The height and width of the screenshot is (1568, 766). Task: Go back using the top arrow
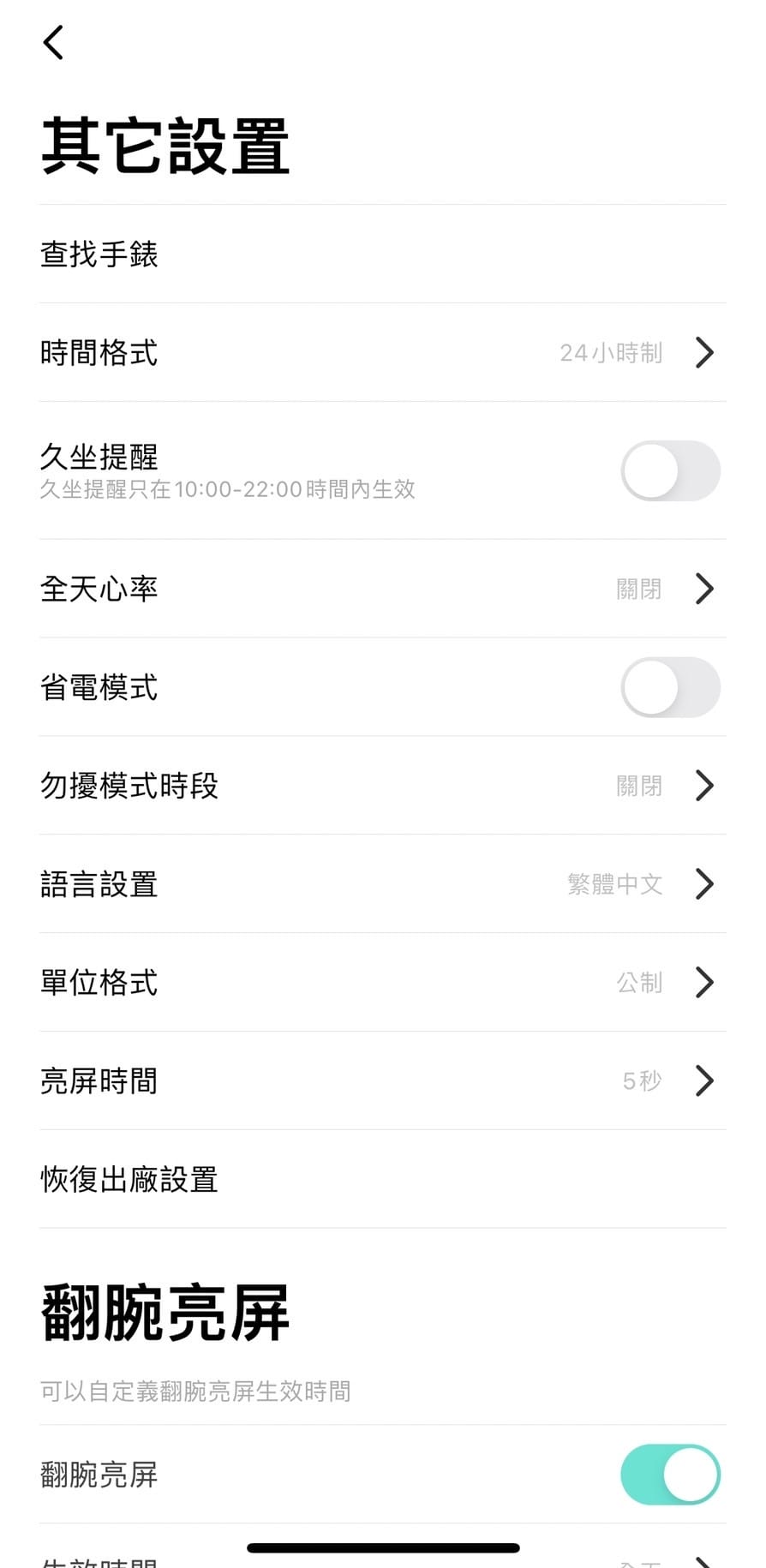53,42
